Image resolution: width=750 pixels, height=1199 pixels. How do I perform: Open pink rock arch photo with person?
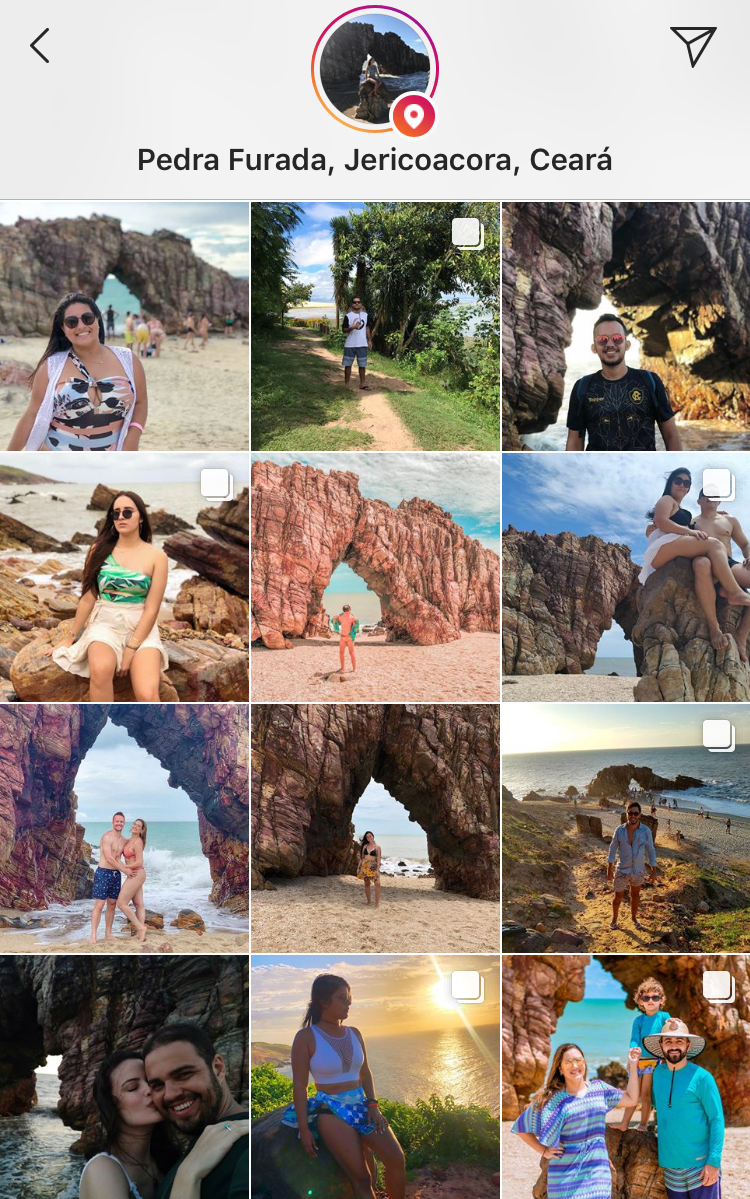point(375,577)
